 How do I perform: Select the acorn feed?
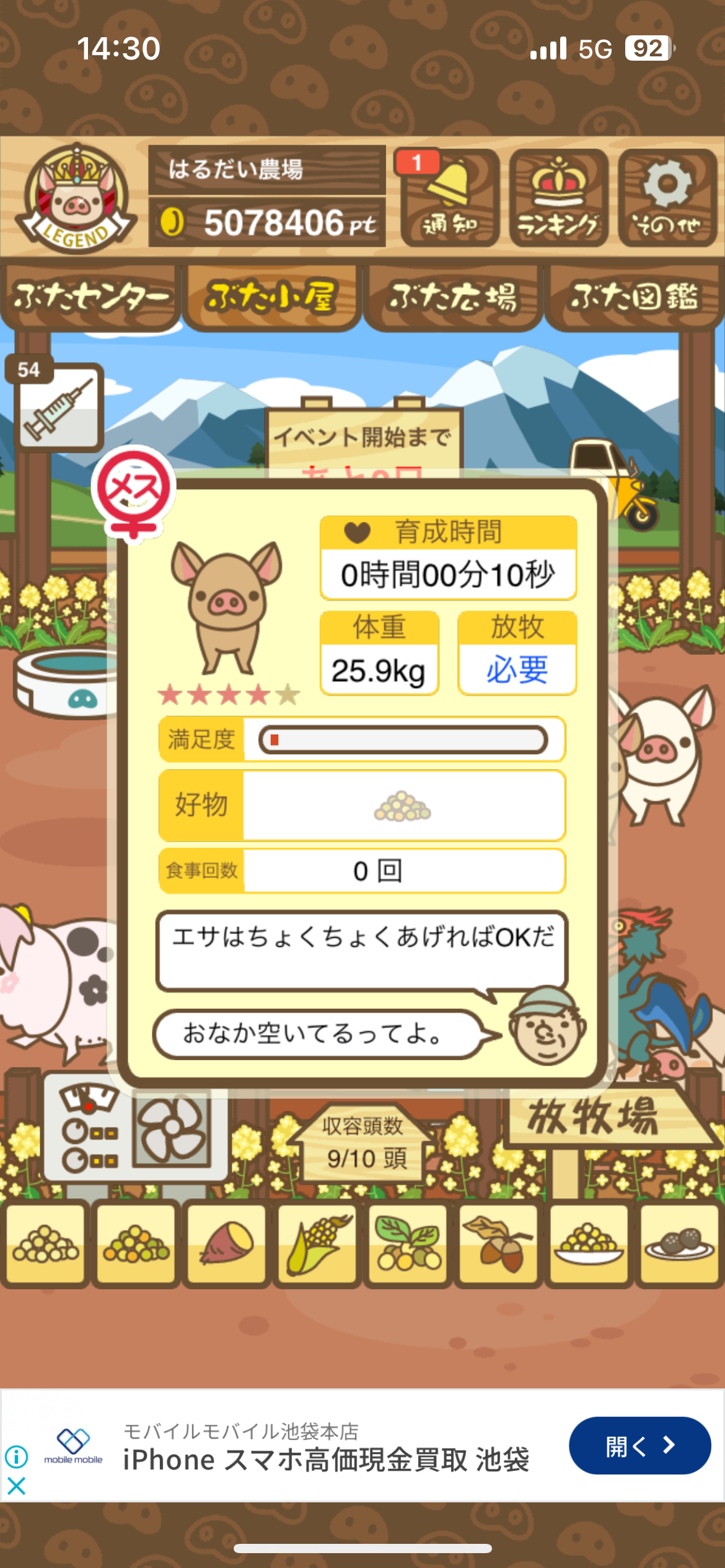tap(498, 1244)
